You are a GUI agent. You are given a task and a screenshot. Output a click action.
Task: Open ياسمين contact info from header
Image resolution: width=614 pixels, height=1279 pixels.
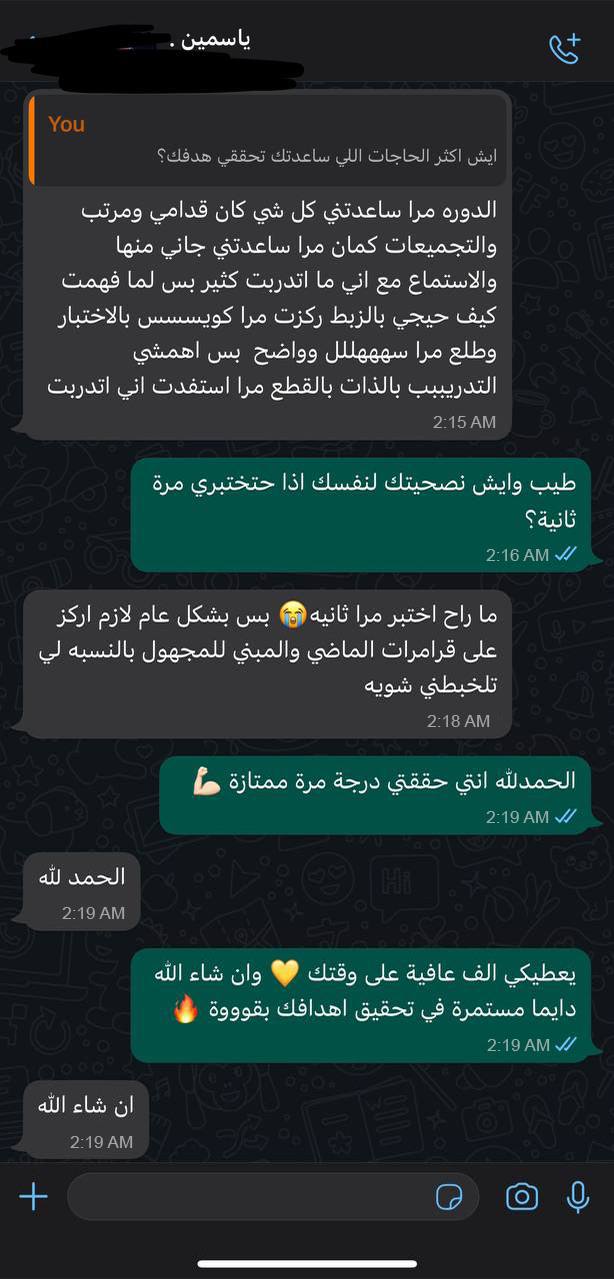[x=211, y=41]
